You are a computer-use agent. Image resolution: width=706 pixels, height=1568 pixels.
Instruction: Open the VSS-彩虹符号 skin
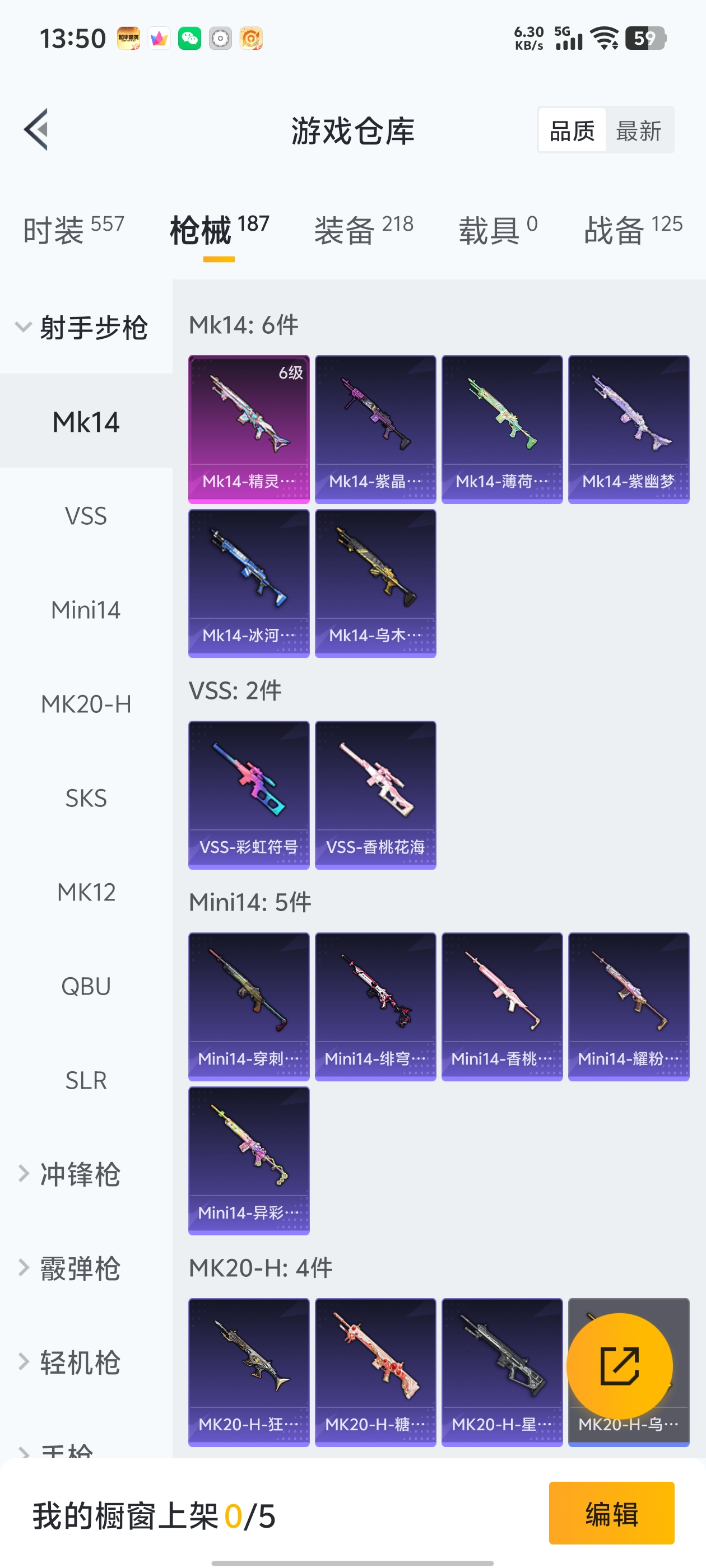click(249, 794)
